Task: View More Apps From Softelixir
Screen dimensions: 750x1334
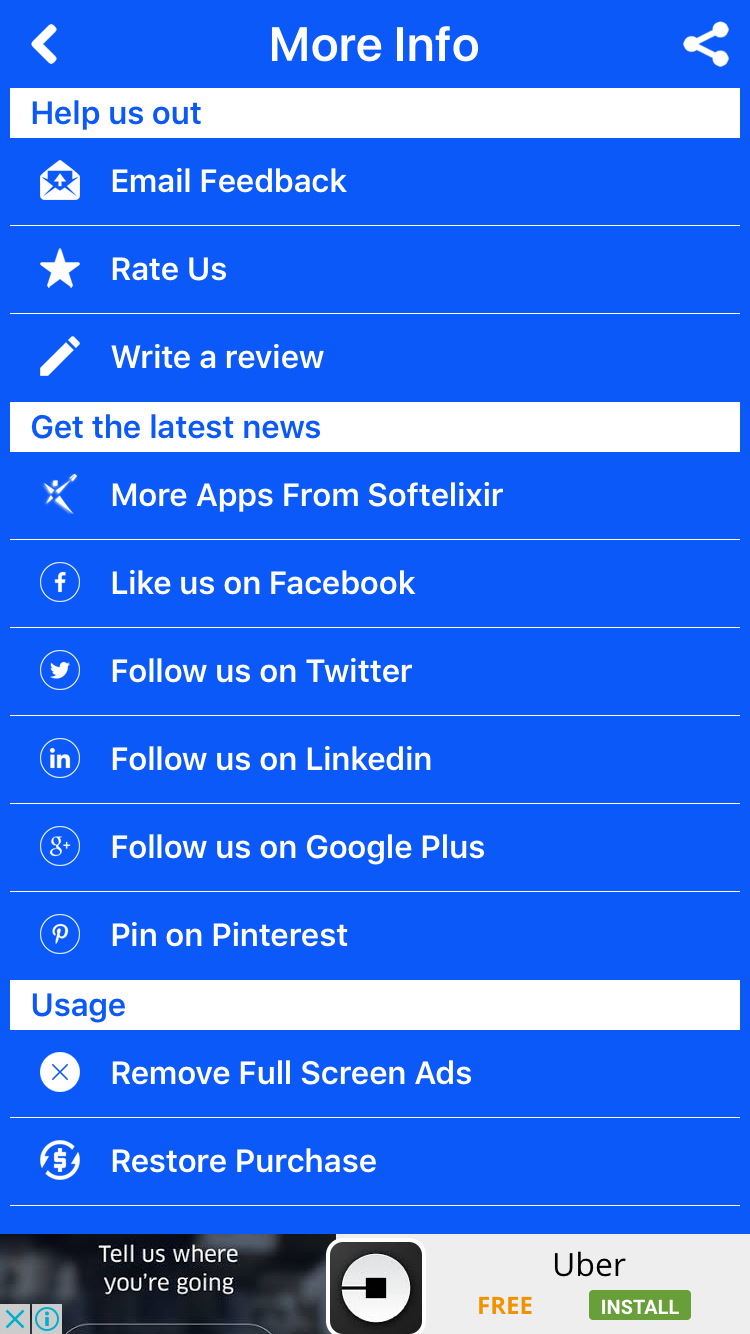Action: pos(306,495)
